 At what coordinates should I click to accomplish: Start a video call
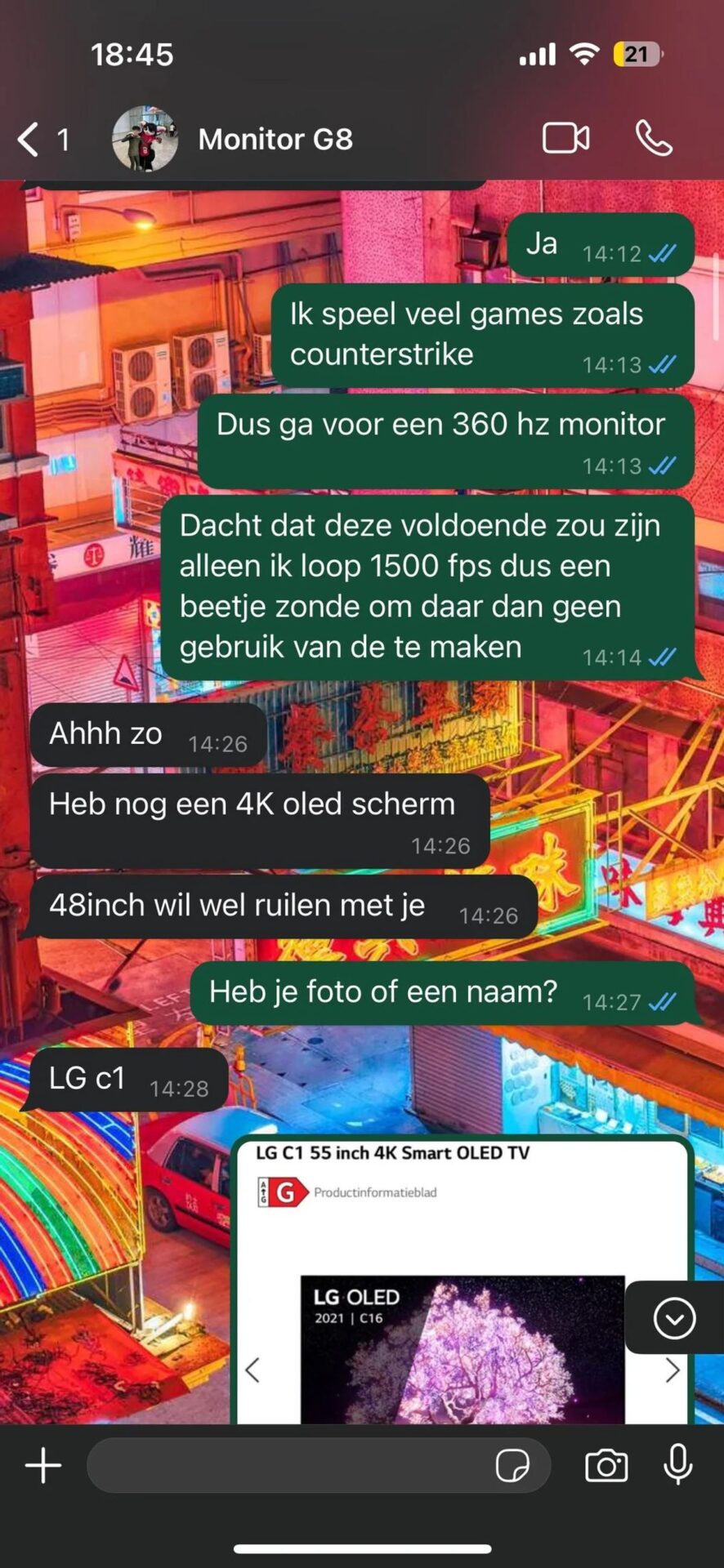click(565, 138)
